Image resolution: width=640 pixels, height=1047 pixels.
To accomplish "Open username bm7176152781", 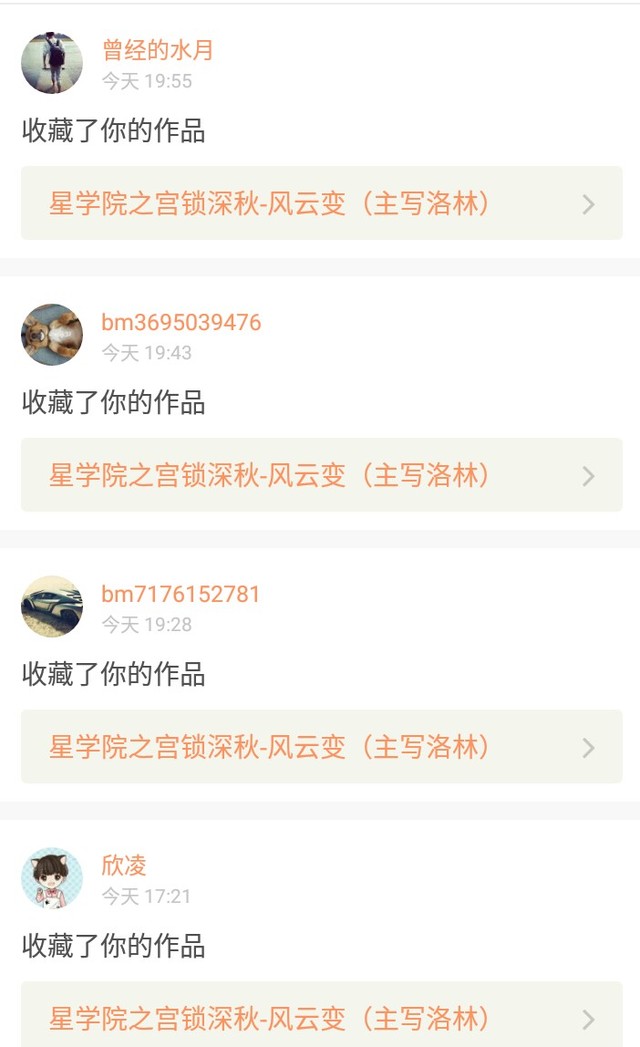I will pos(180,594).
